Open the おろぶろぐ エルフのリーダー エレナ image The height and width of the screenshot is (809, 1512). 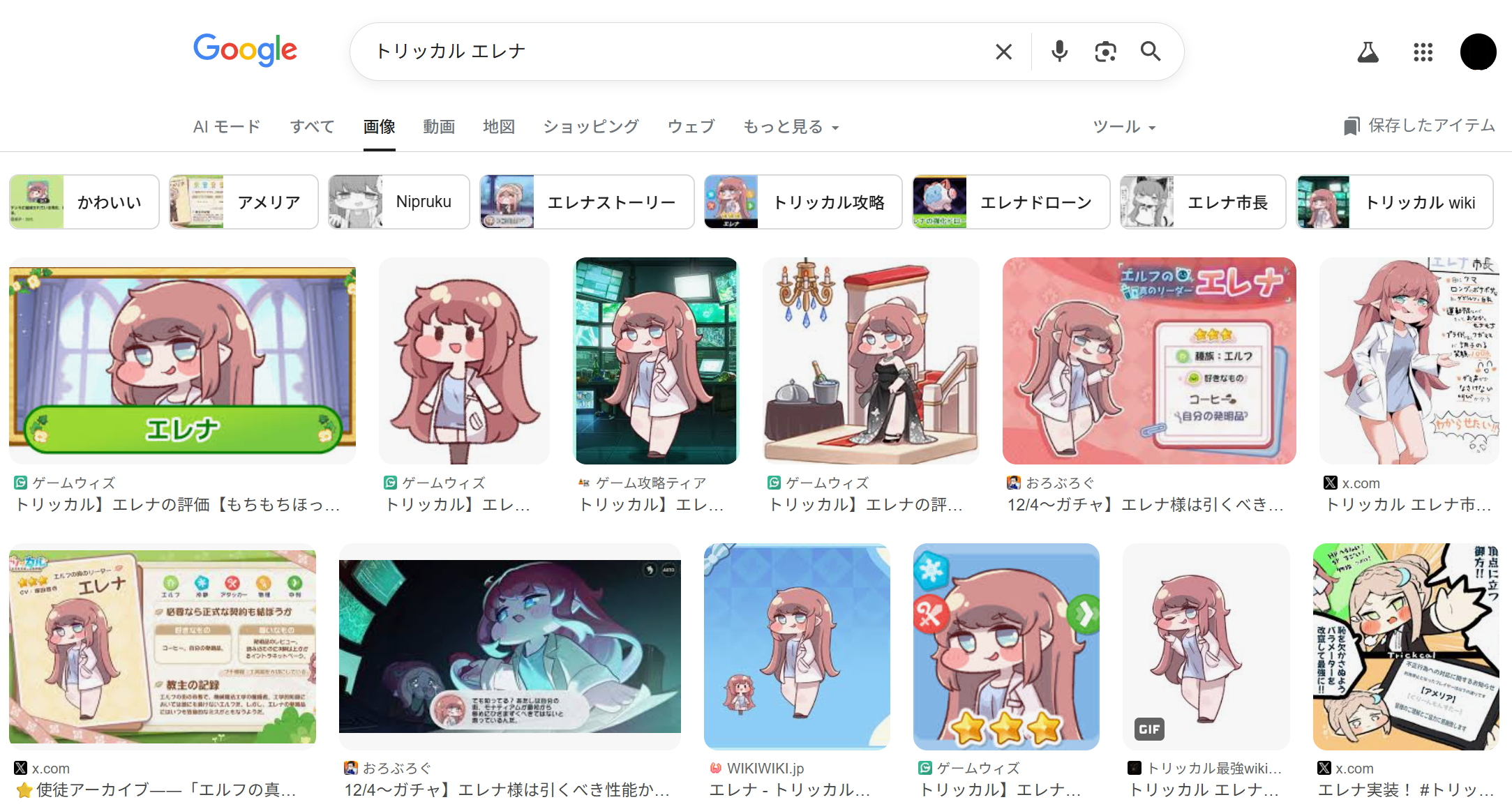(1148, 361)
